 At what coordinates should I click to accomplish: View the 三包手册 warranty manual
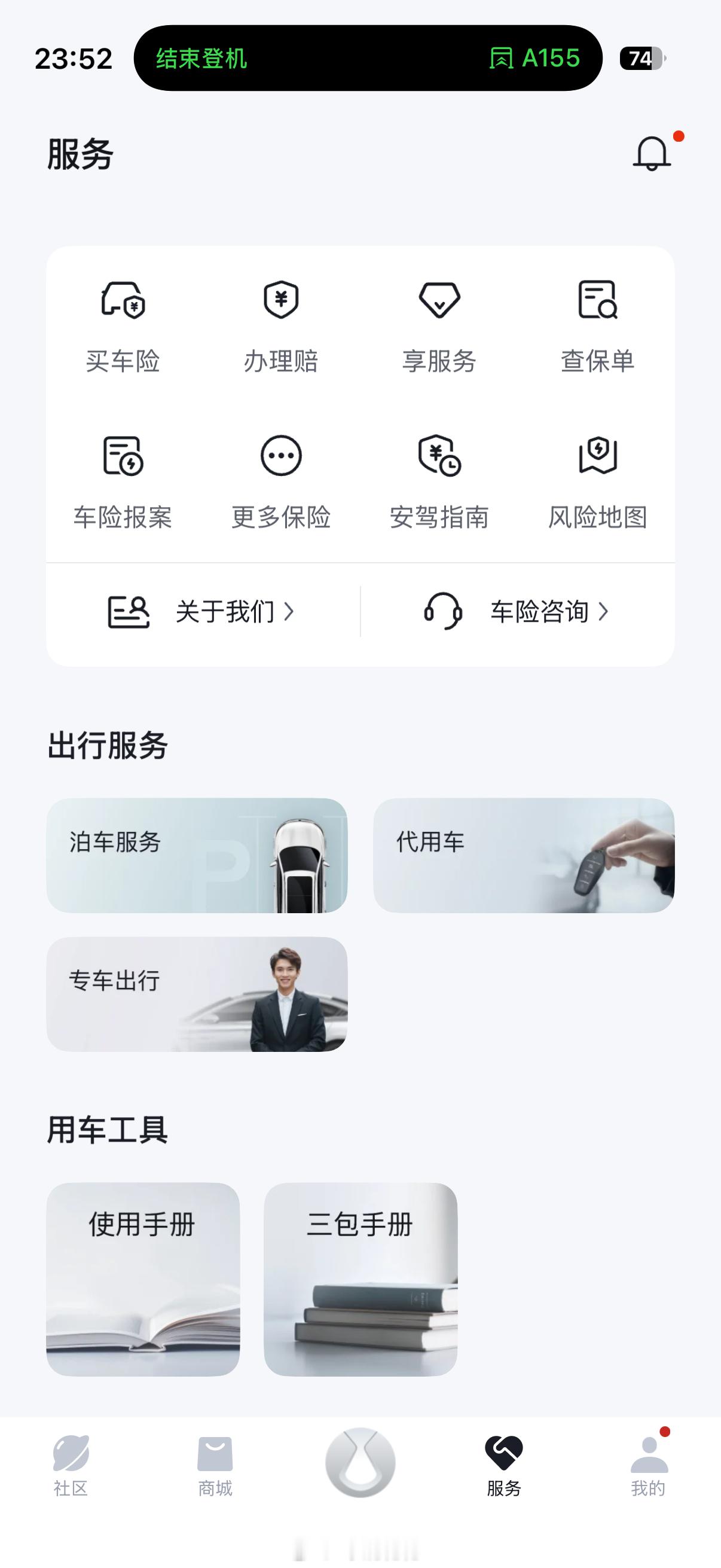[360, 1279]
